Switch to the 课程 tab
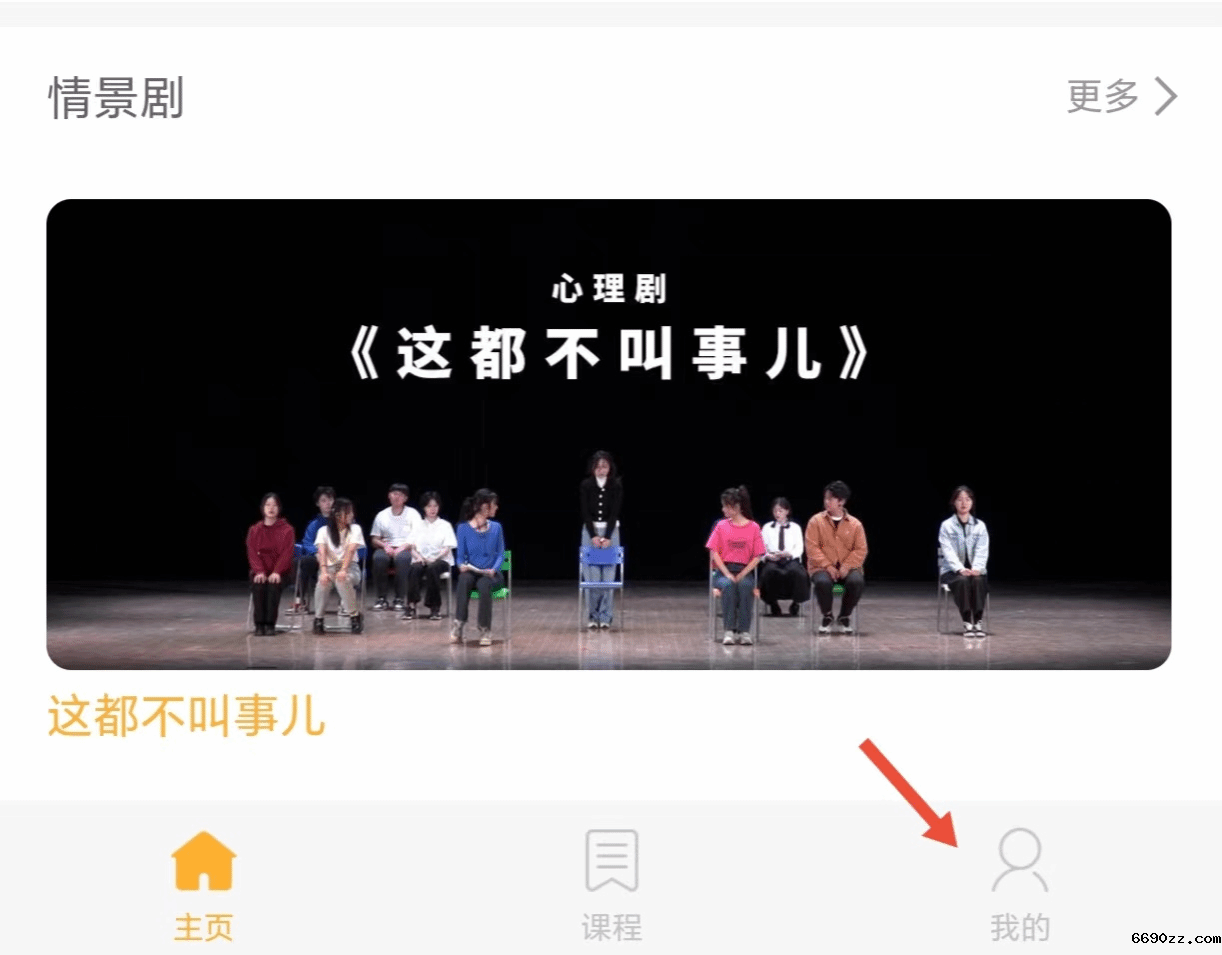 tap(611, 884)
